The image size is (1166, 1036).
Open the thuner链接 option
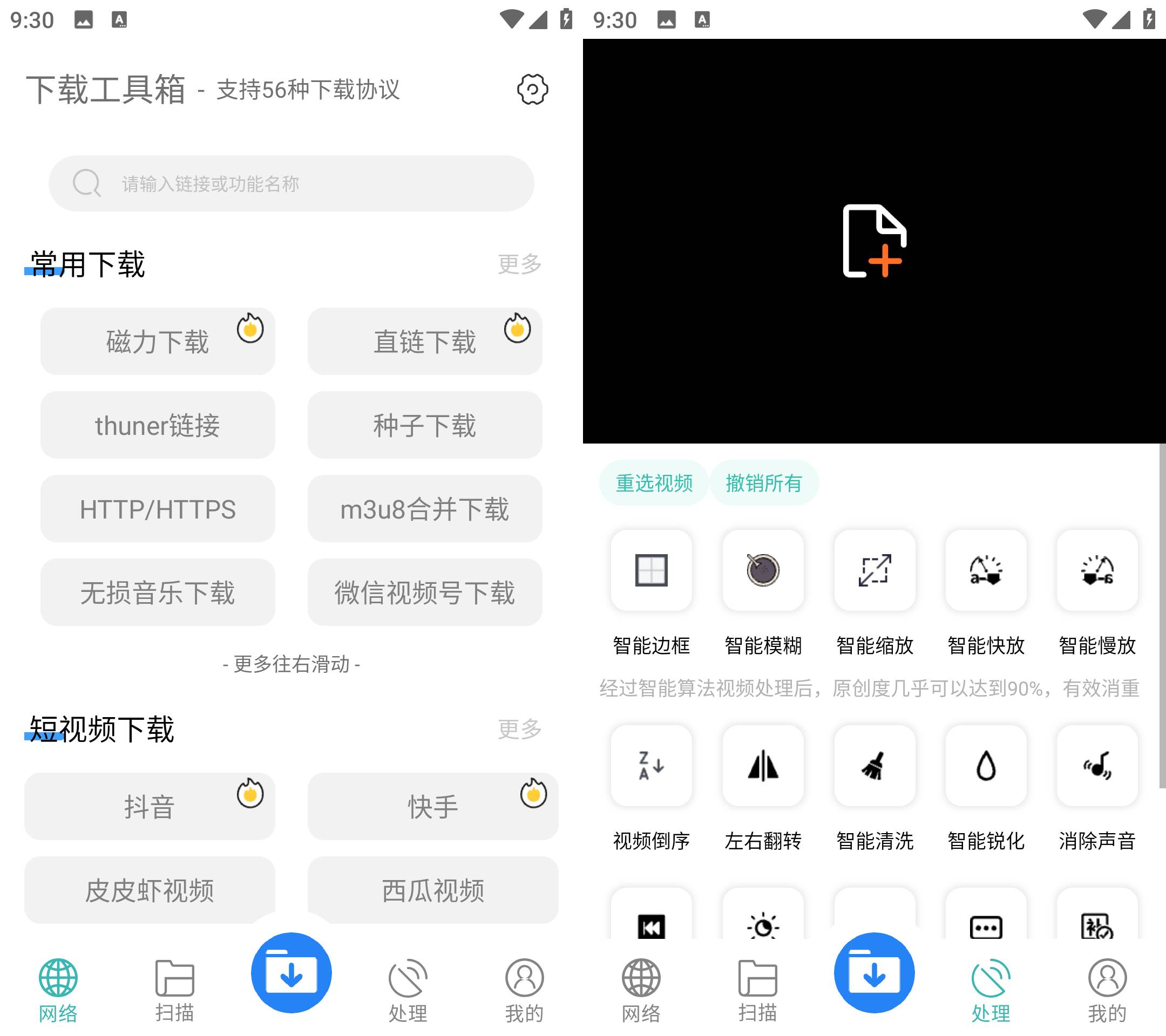coord(158,425)
